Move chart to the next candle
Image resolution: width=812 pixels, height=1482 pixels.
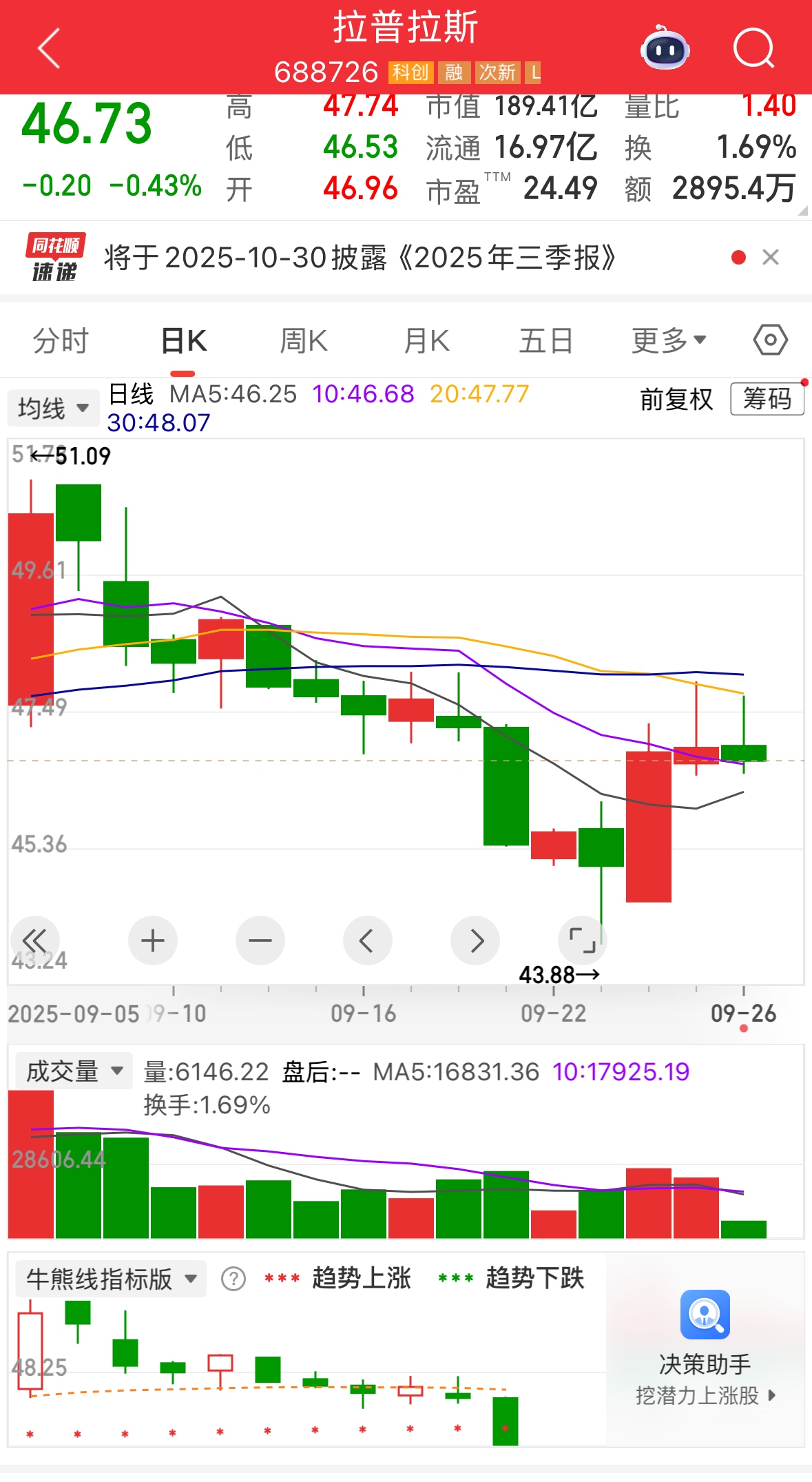(x=475, y=940)
